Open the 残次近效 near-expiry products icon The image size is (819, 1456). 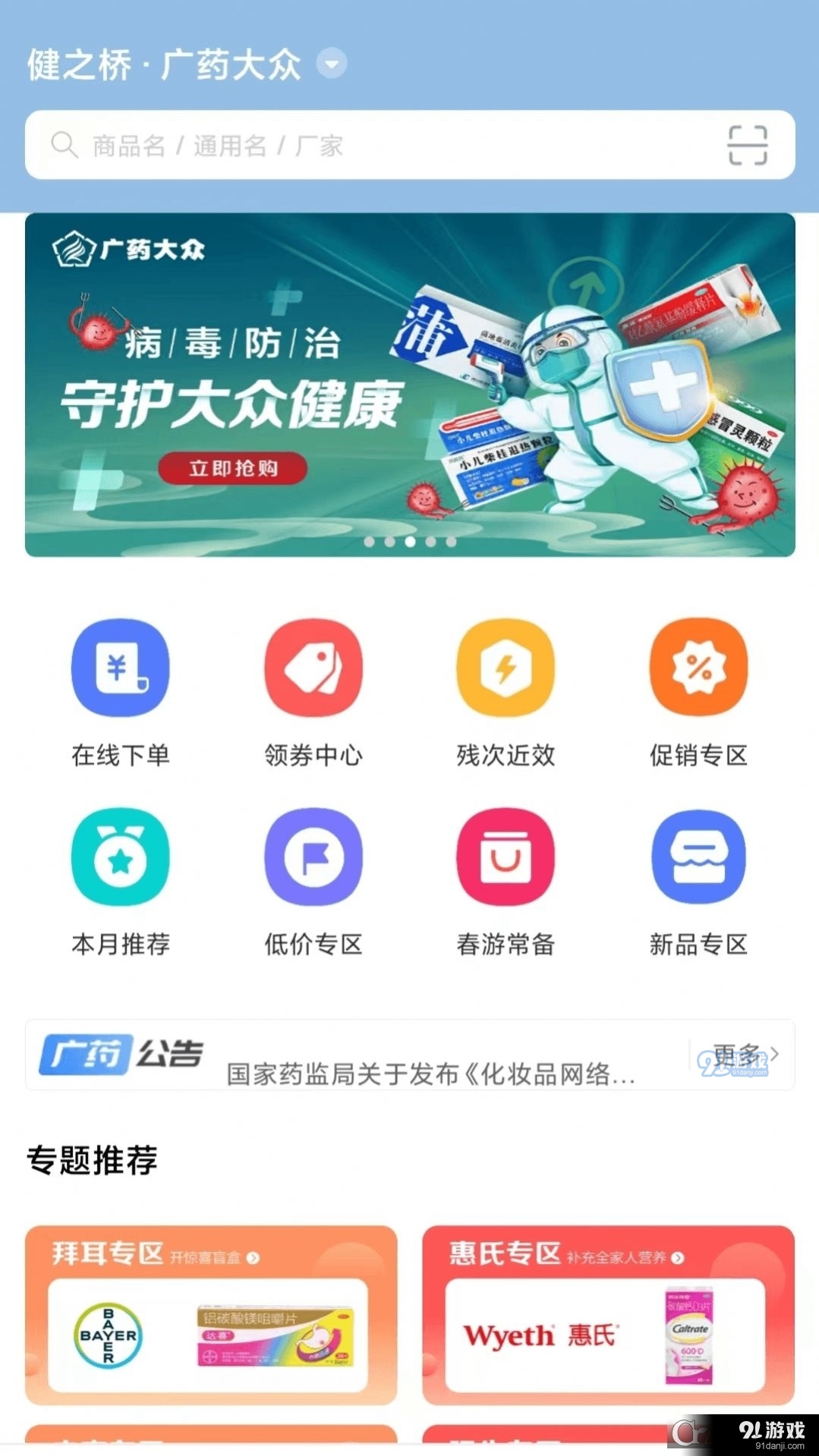pyautogui.click(x=506, y=668)
